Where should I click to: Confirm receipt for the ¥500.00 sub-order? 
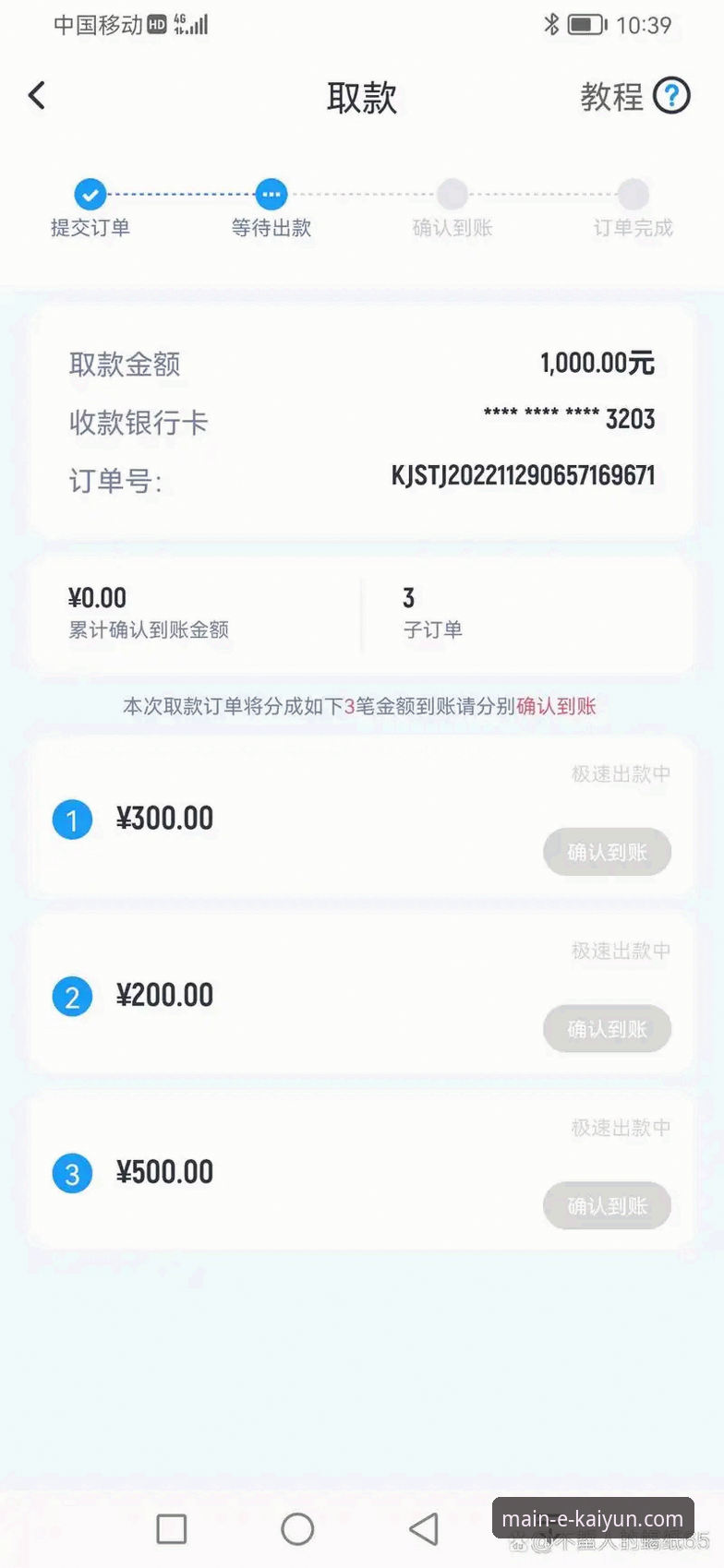[x=607, y=1206]
